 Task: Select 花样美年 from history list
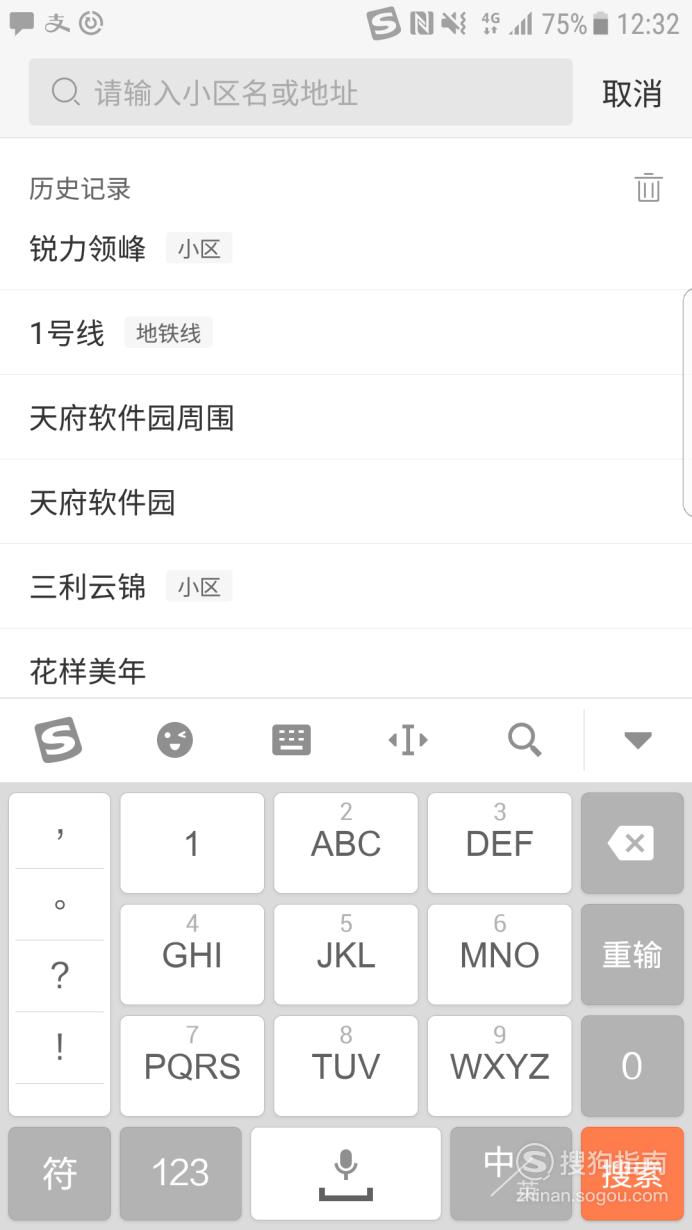88,670
